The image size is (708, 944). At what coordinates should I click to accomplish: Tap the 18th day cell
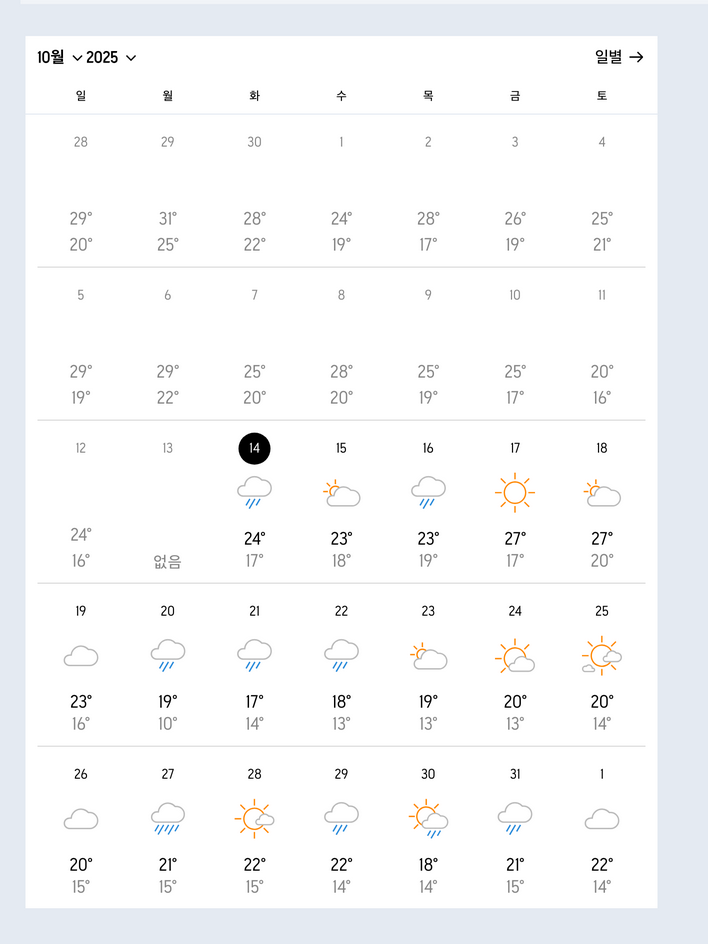602,500
